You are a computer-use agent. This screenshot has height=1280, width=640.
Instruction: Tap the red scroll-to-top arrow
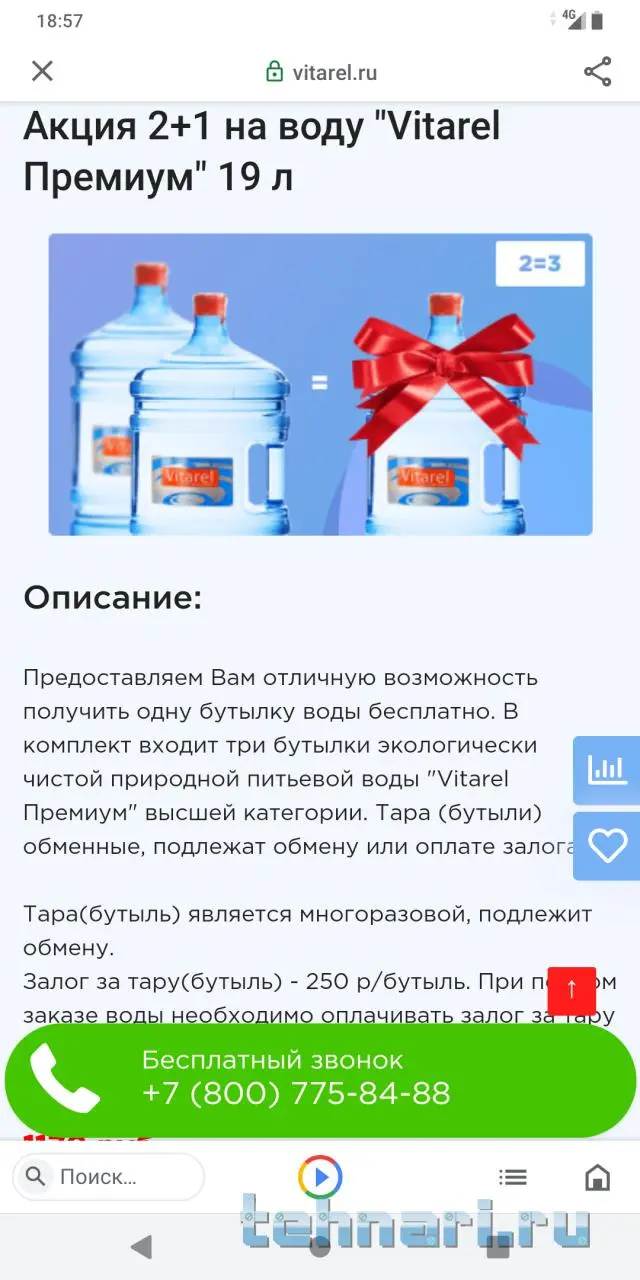tap(571, 990)
